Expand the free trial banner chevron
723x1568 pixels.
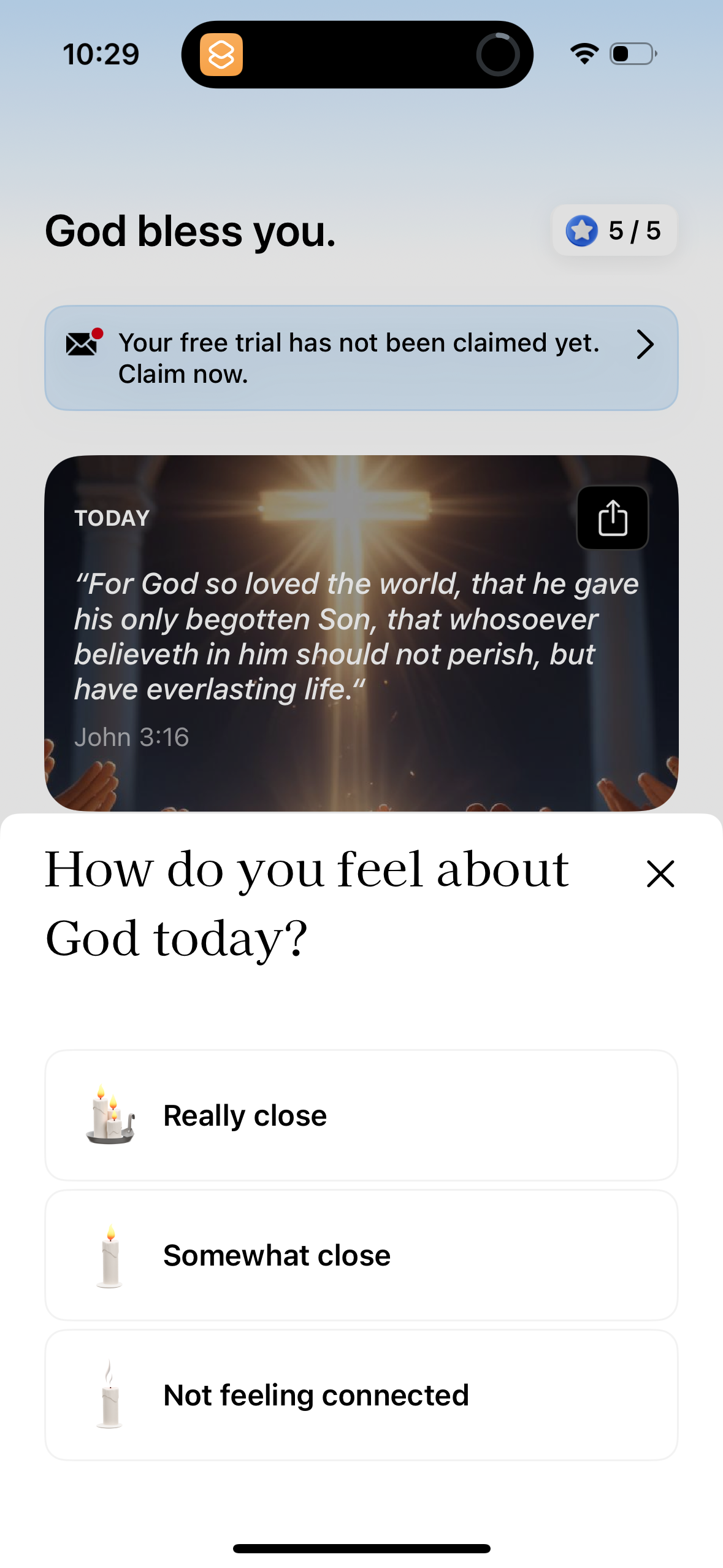(645, 345)
